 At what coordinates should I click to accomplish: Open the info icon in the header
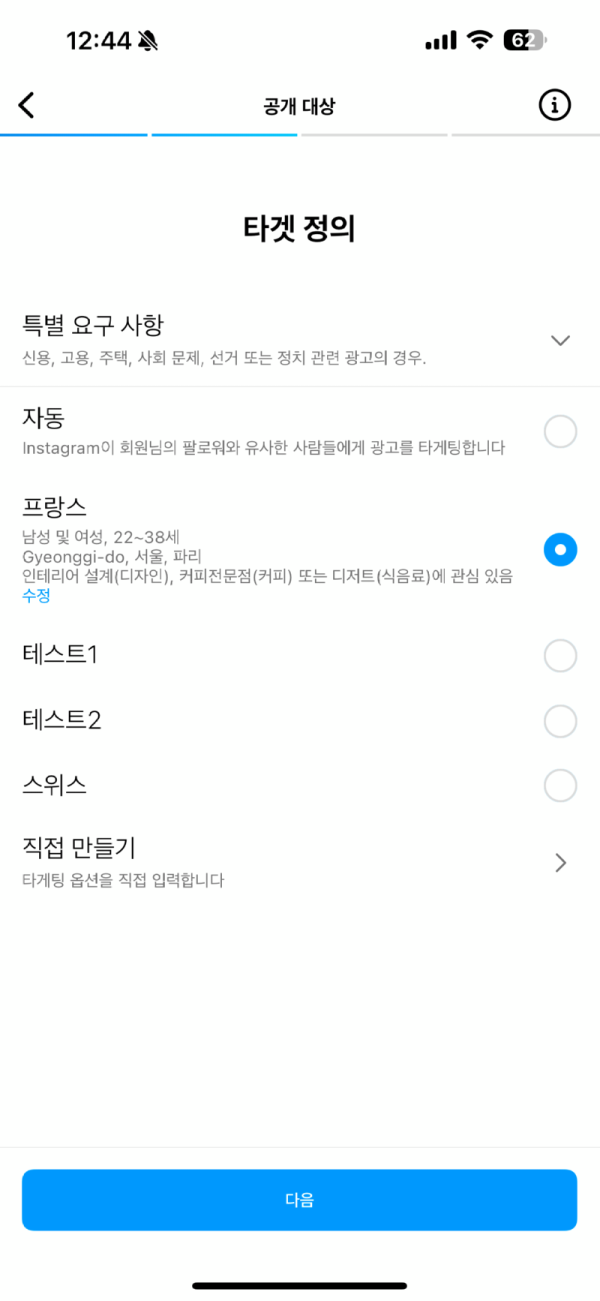point(554,105)
